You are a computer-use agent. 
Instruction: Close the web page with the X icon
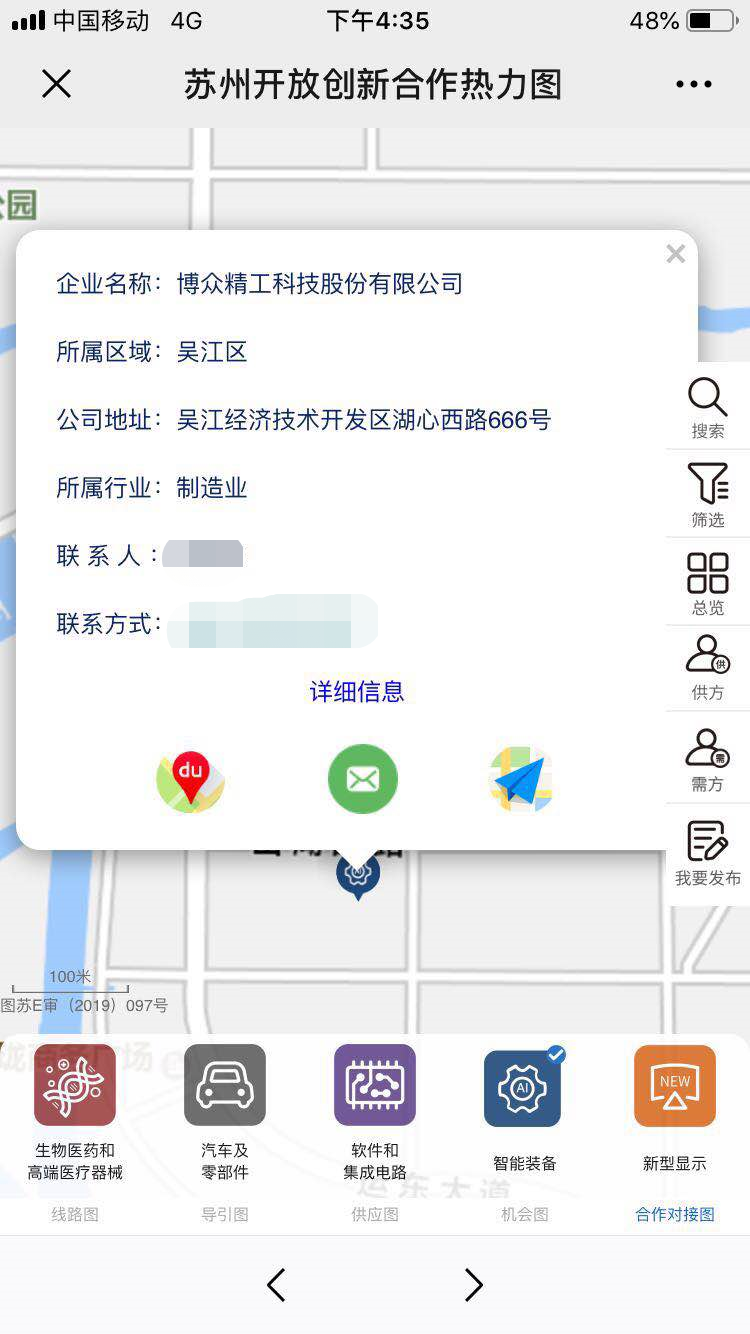(57, 84)
